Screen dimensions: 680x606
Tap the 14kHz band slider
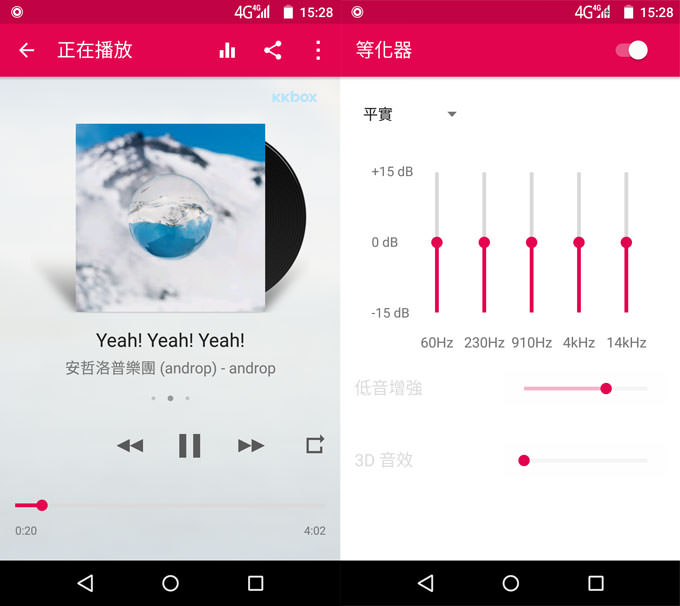point(626,242)
